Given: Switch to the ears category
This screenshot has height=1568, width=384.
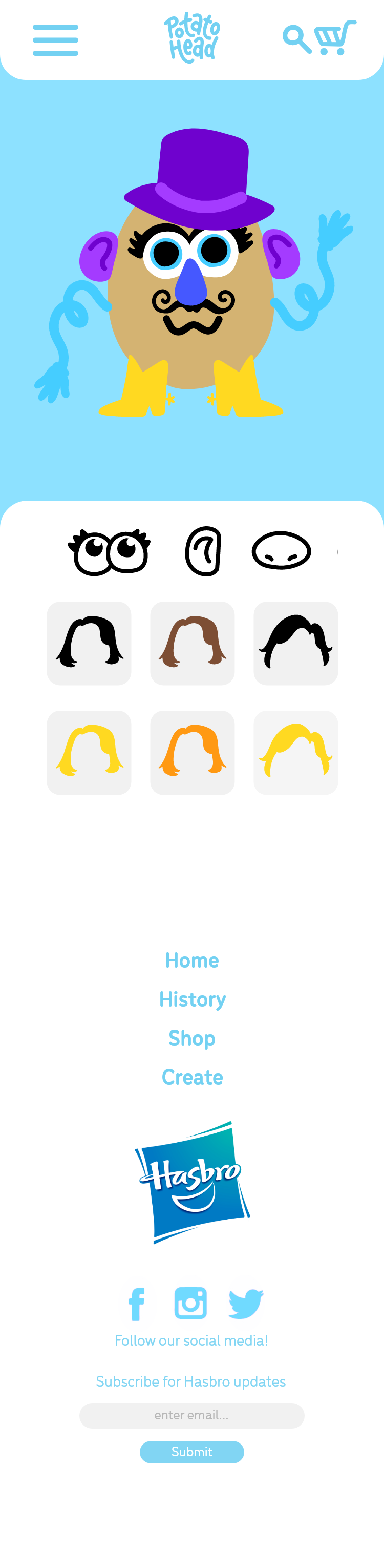Looking at the screenshot, I should click(x=203, y=551).
